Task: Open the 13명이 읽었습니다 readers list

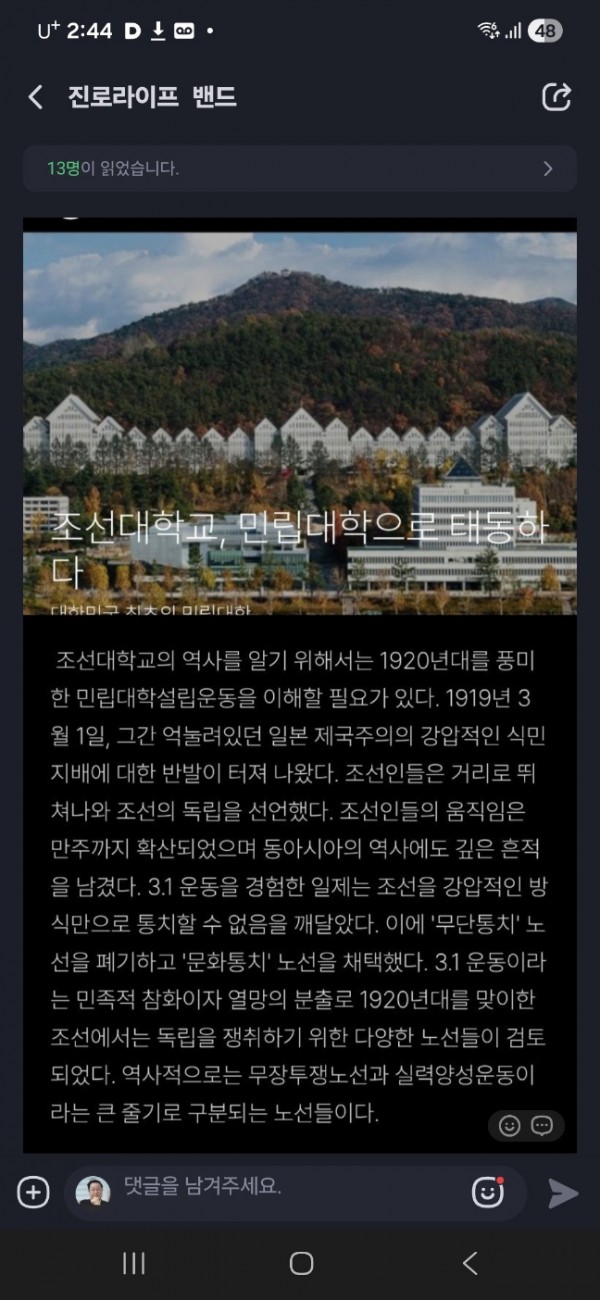Action: 300,168
